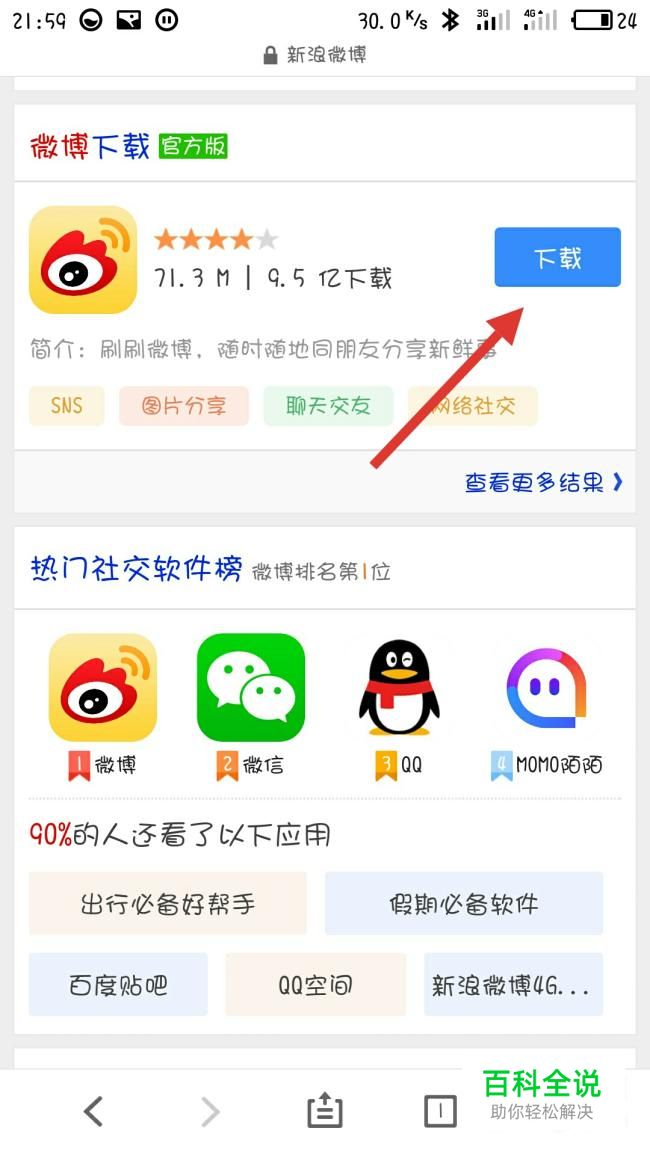This screenshot has height=1155, width=650.
Task: Open the browser tab switcher
Action: pos(440,1111)
